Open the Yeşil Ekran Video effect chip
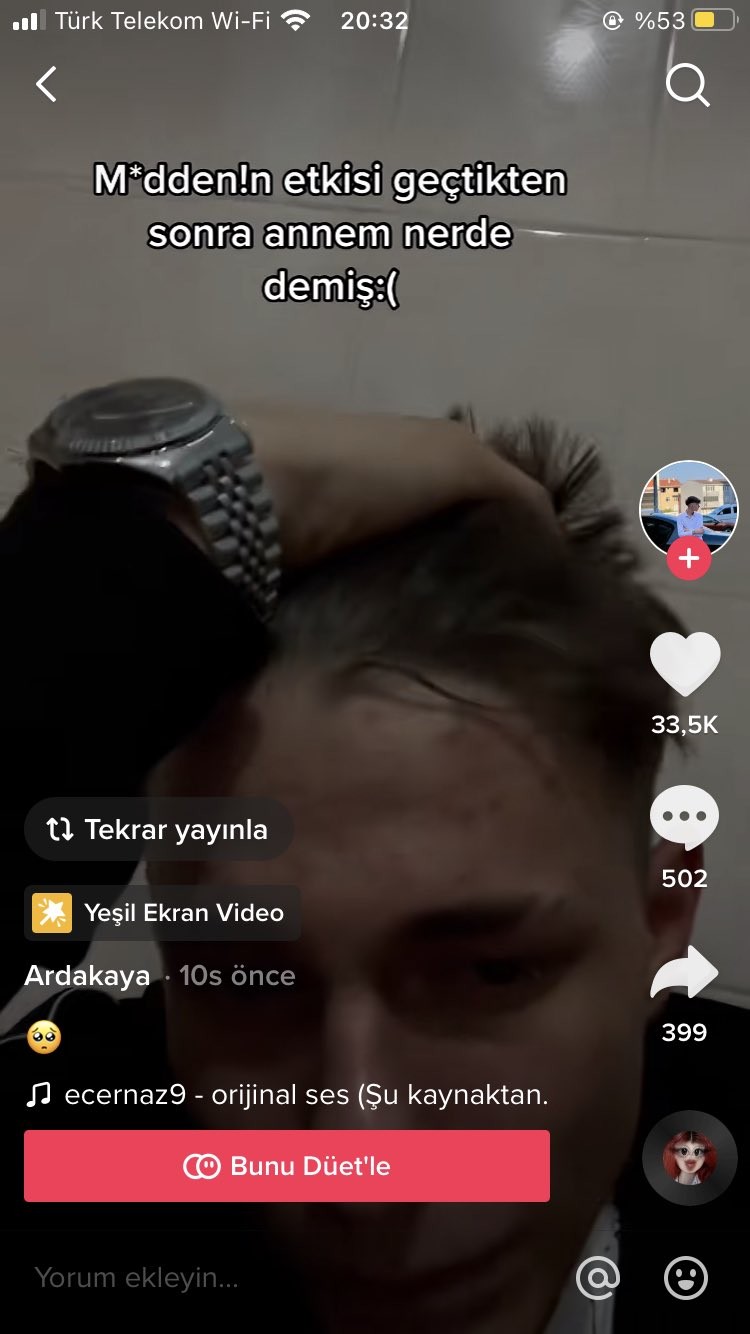750x1334 pixels. point(162,912)
